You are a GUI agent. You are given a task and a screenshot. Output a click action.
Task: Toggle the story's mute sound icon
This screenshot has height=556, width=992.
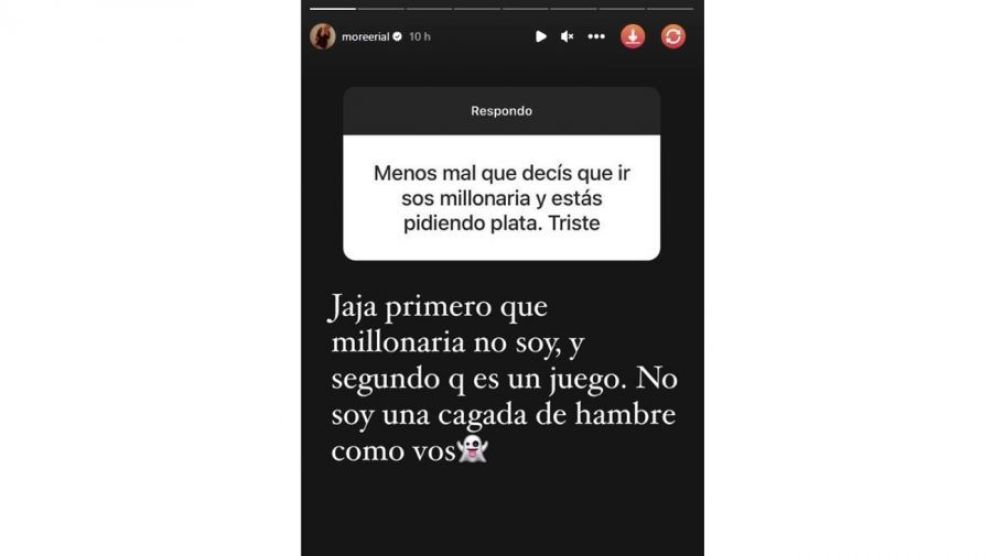click(x=567, y=37)
